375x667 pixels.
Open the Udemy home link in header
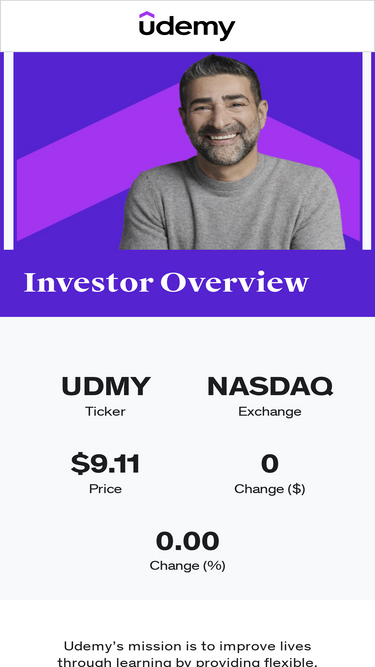click(187, 26)
